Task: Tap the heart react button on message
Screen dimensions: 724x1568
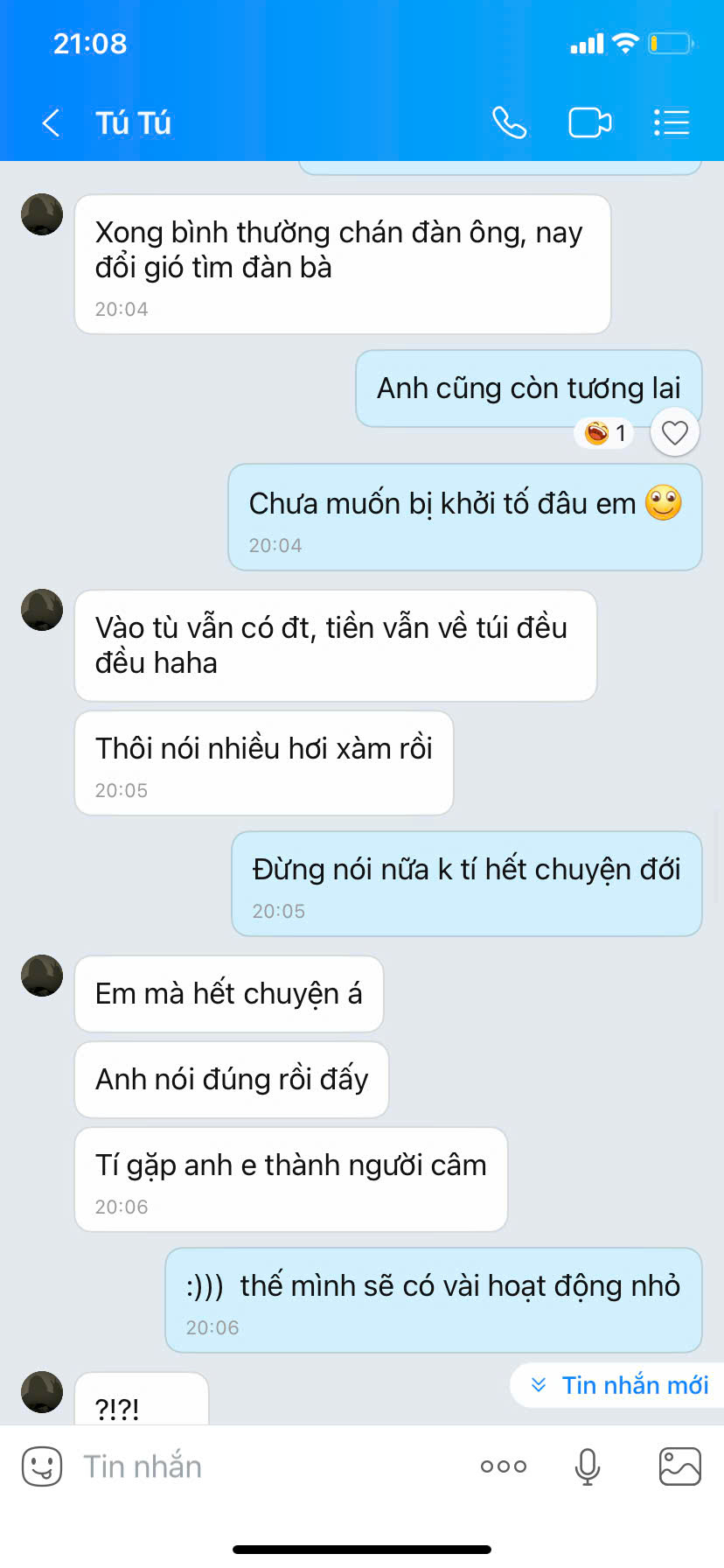Action: pos(674,432)
